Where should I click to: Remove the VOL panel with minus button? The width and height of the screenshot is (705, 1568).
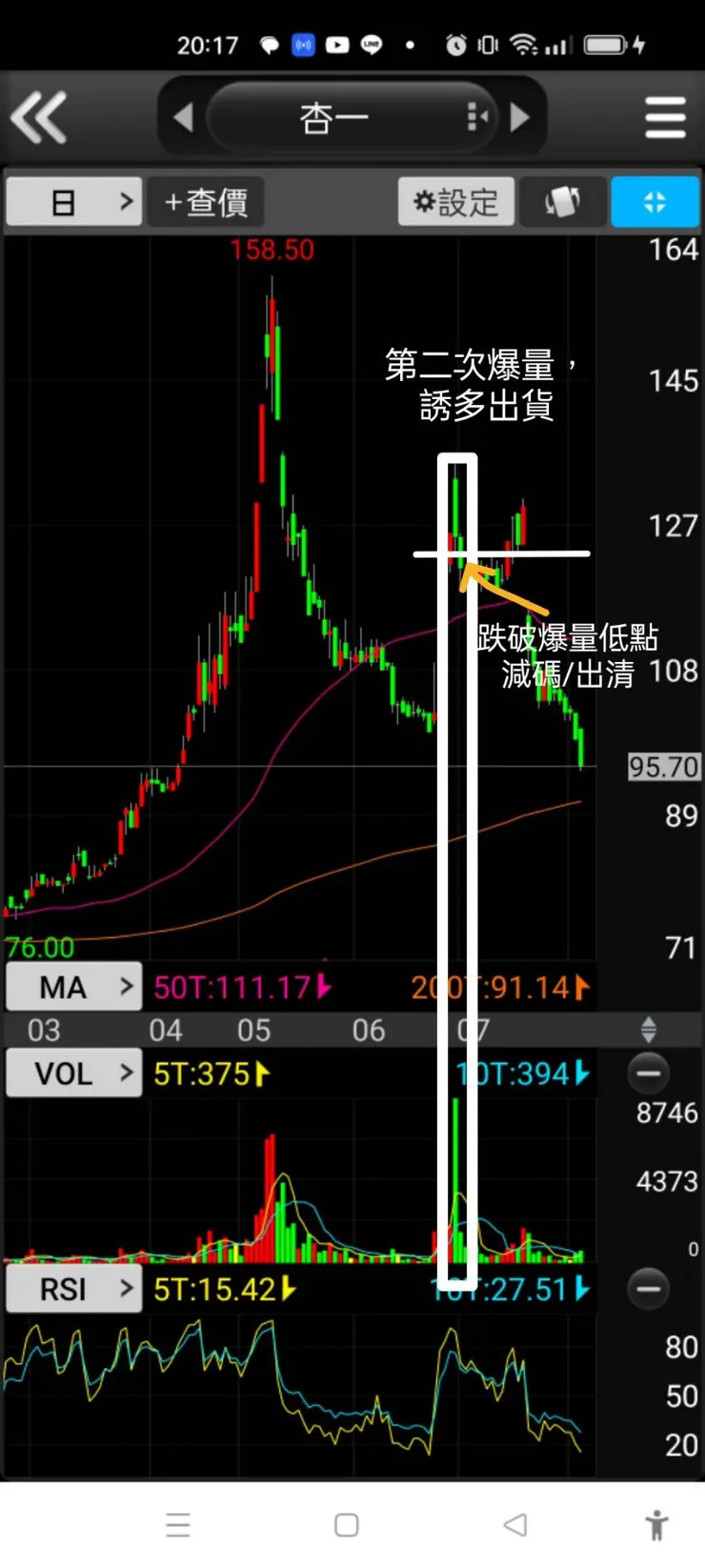pos(649,1074)
